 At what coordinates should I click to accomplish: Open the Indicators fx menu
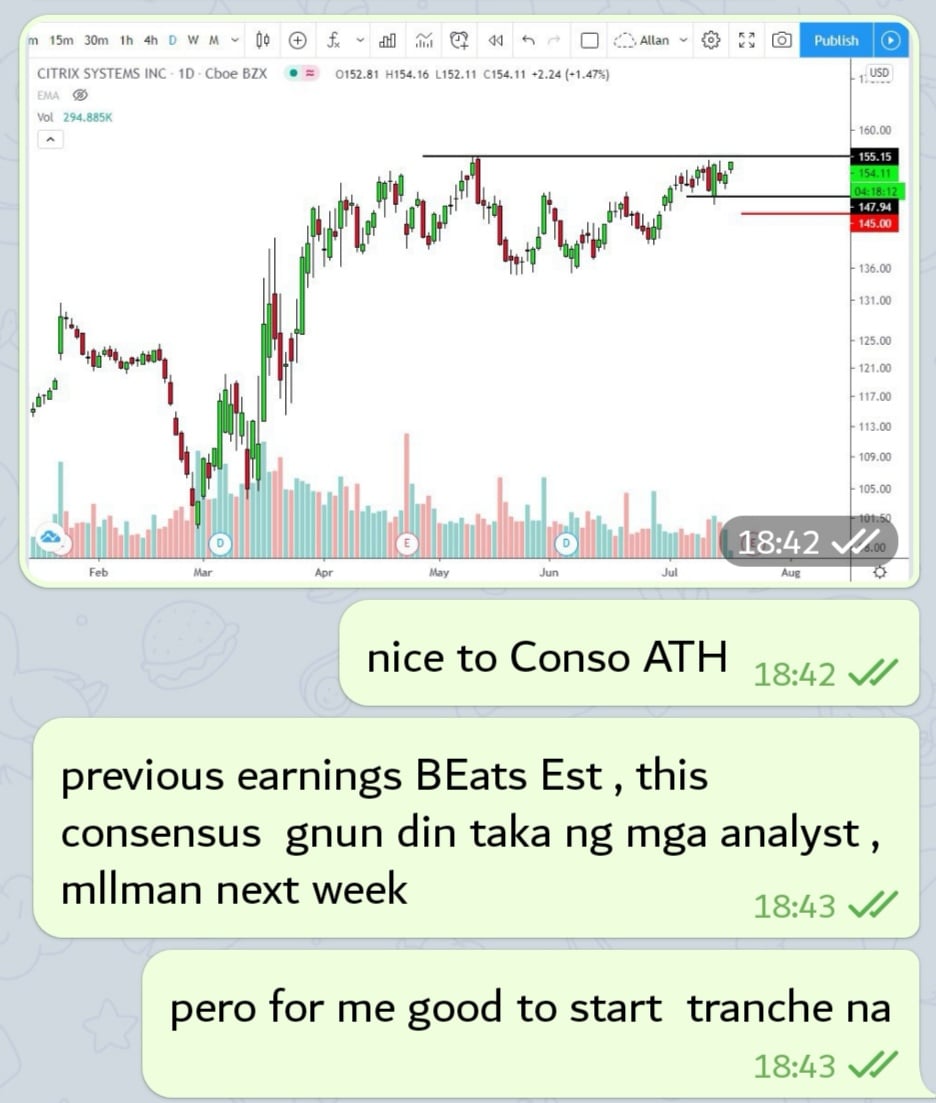click(333, 41)
